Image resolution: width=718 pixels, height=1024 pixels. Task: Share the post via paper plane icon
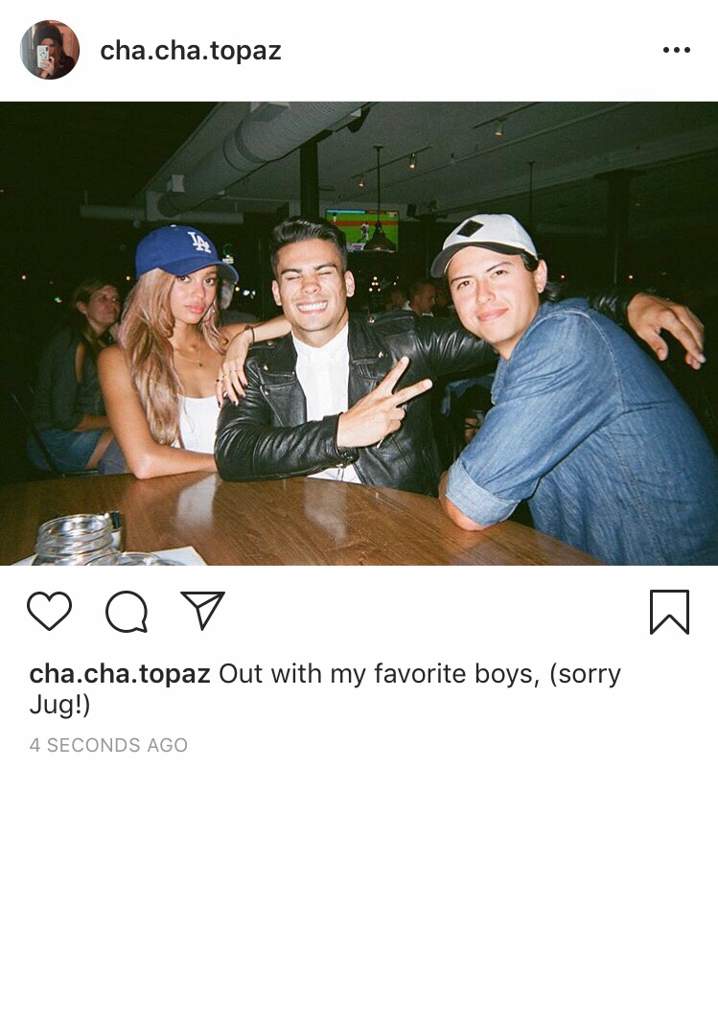click(202, 610)
